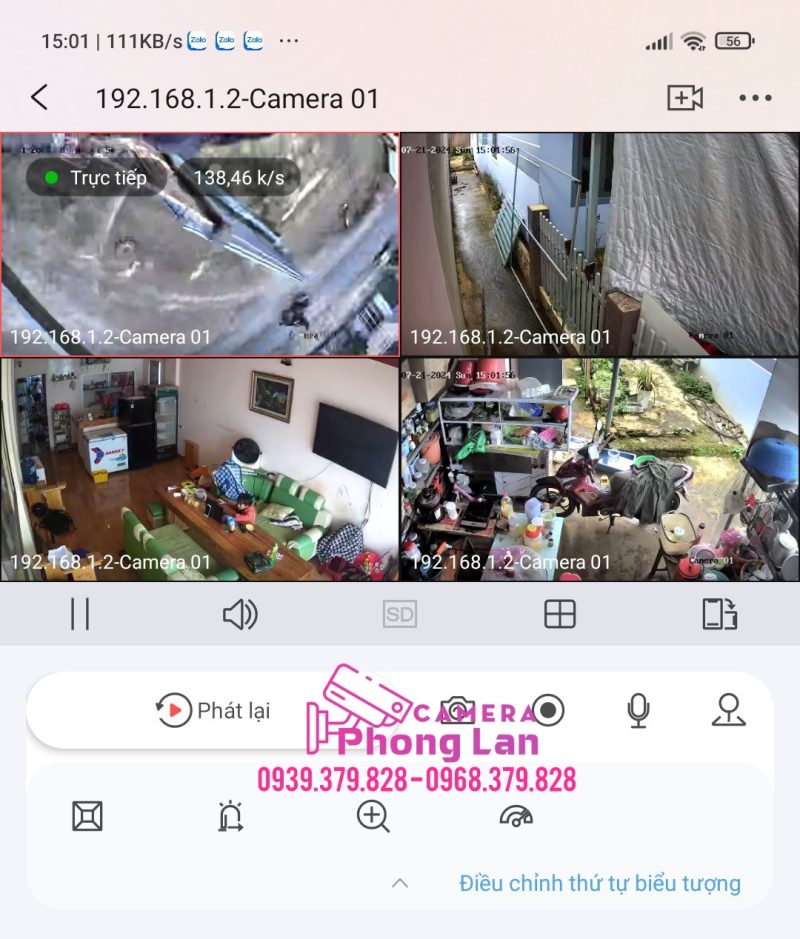Open the alarm siren option
The height and width of the screenshot is (939, 800).
(231, 817)
